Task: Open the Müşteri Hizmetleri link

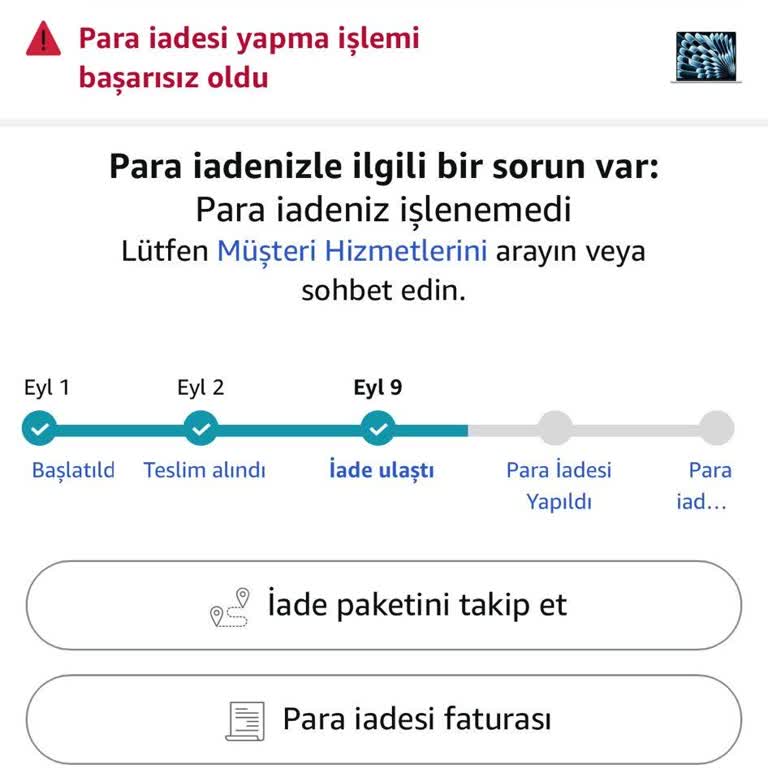Action: pyautogui.click(x=352, y=251)
